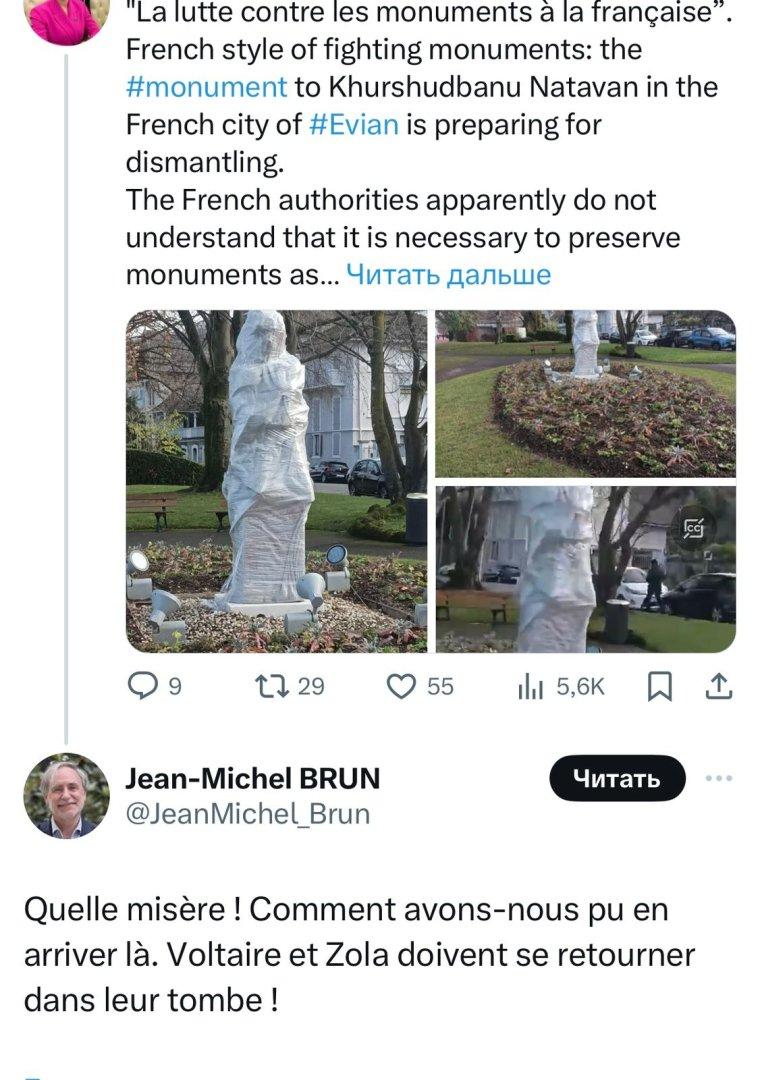
Task: Open overflow menu on Jean-Michel BRUN's reply
Action: point(719,778)
